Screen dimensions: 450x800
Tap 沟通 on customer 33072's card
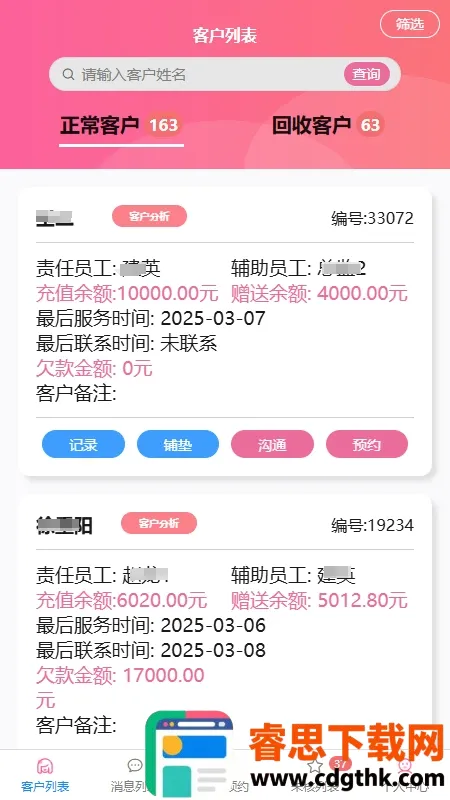point(272,444)
